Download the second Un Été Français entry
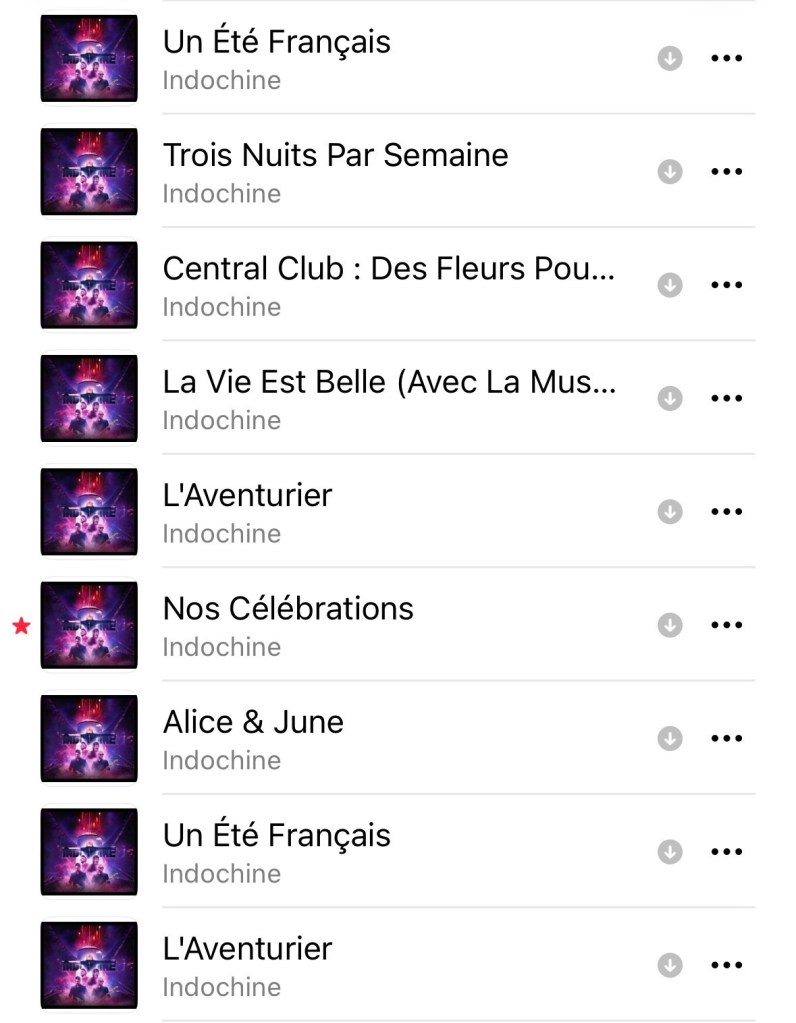796x1023 pixels. tap(668, 852)
